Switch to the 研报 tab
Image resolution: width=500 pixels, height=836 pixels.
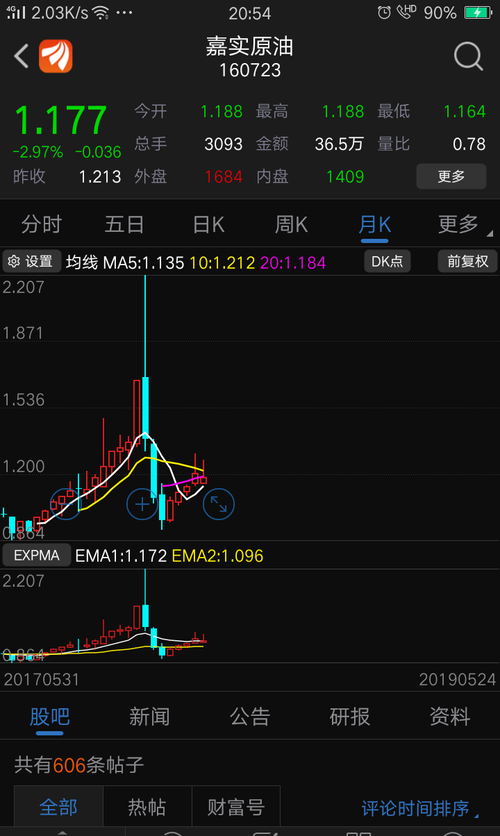tap(350, 717)
